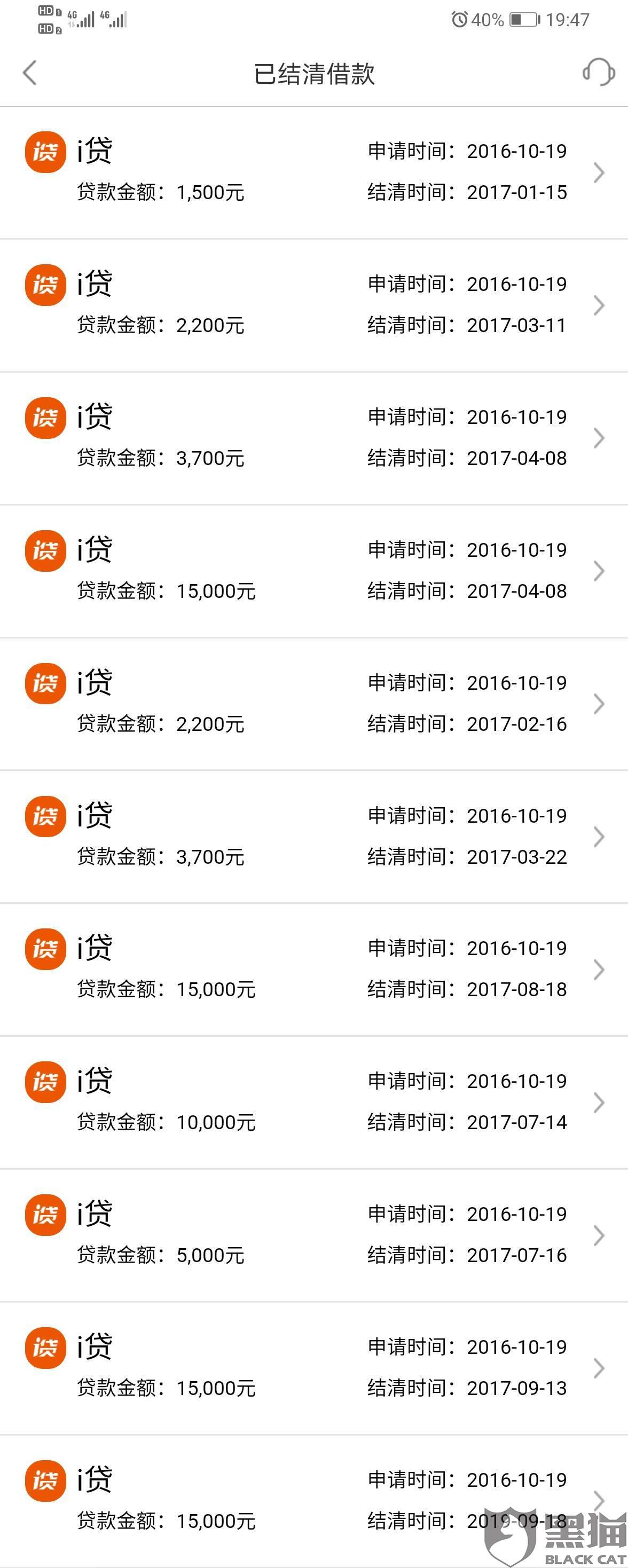The height and width of the screenshot is (1568, 628).
Task: View the 2,200元 loan settled 2017-03-11
Action: click(x=313, y=305)
